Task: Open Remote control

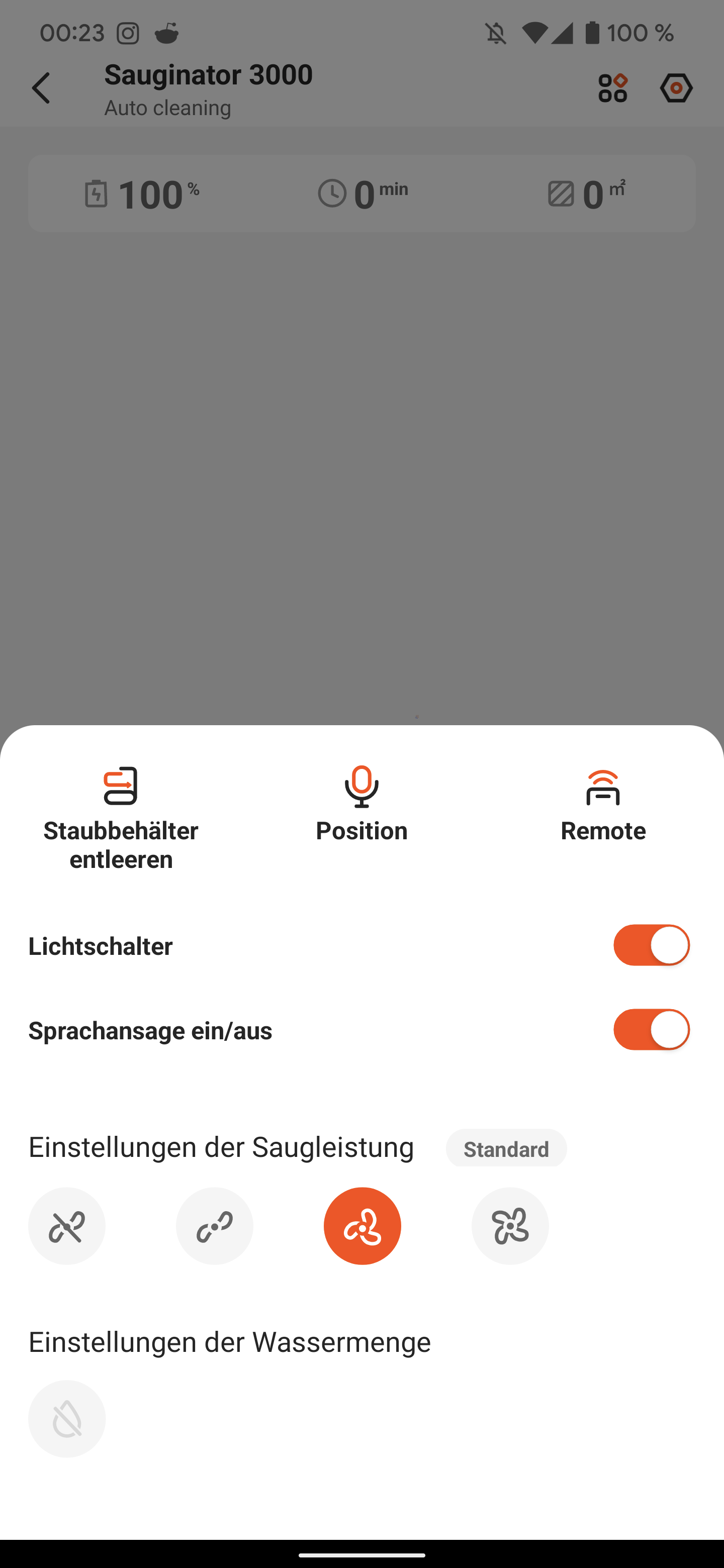Action: 603,804
